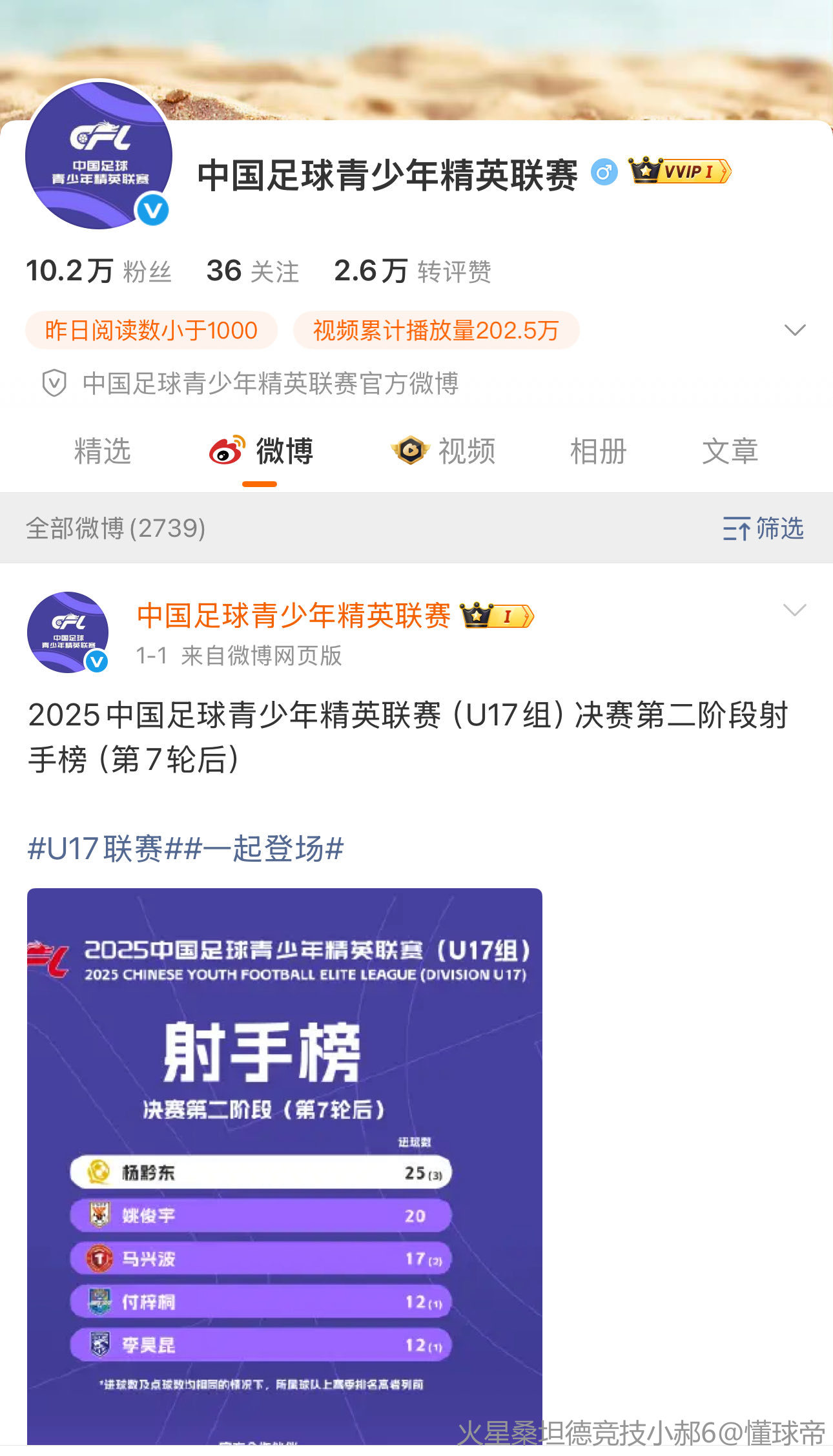Open the profile avatar of 中国足球青少年精英联赛
Screen dimensions: 833x1456
[x=99, y=155]
